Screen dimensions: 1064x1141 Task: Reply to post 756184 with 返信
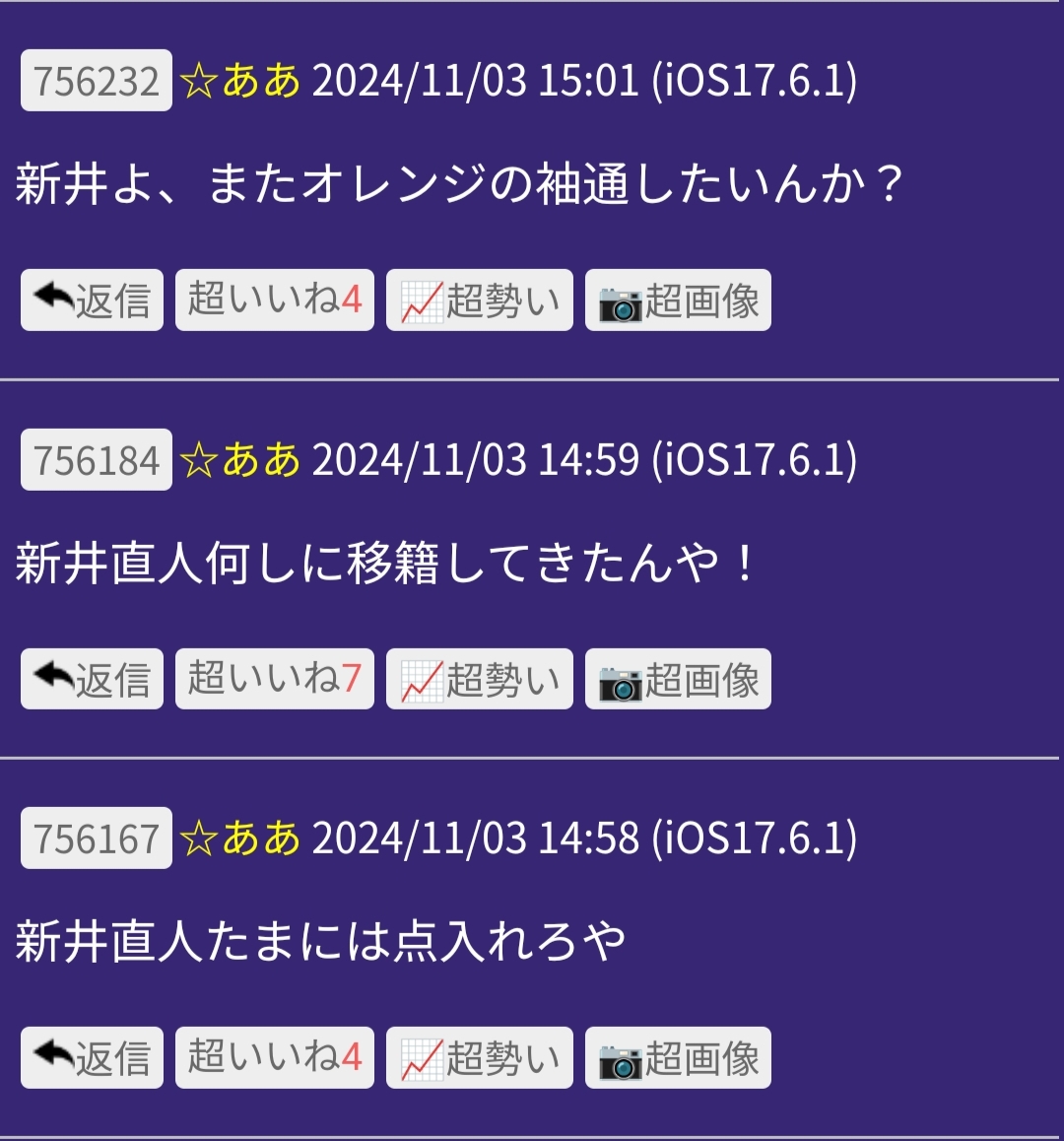(x=92, y=679)
